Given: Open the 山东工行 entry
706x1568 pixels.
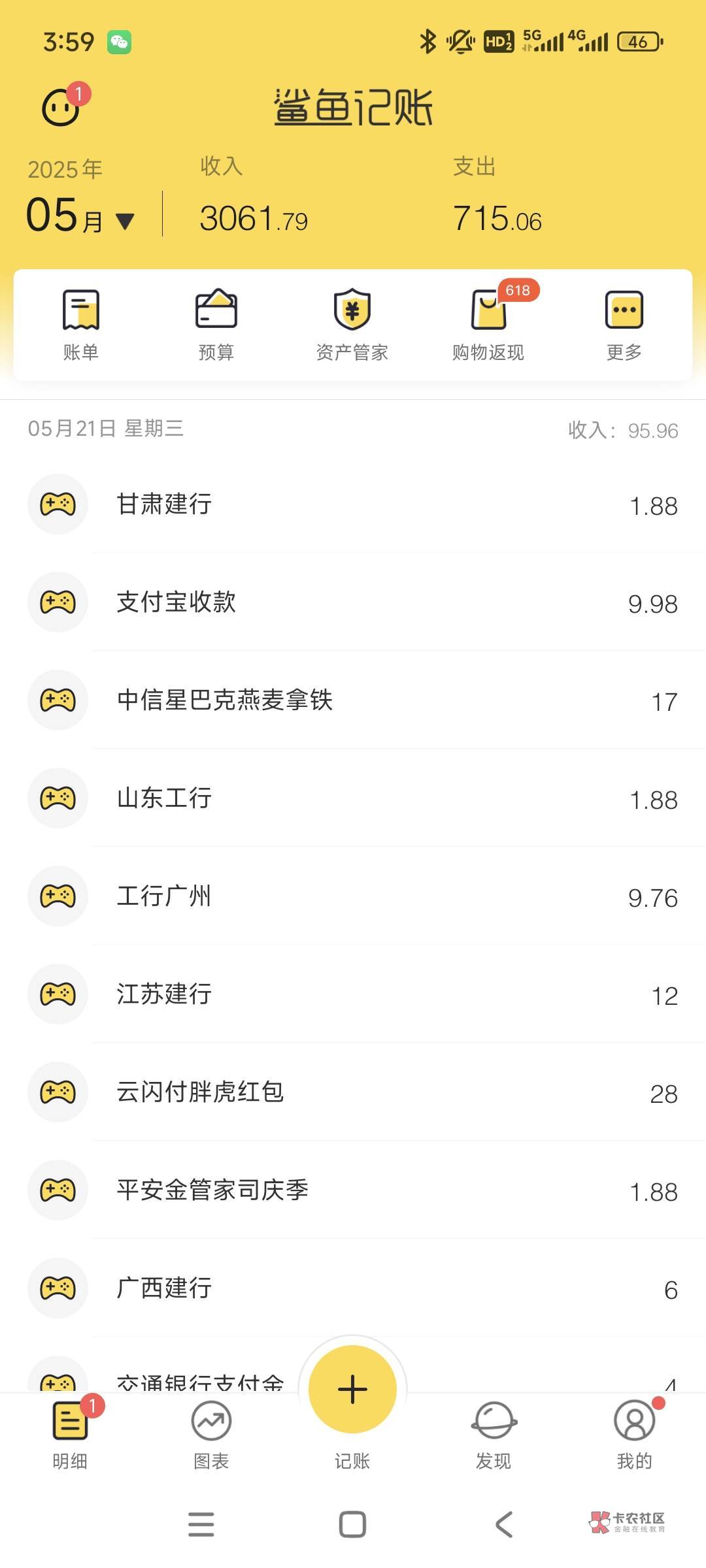Looking at the screenshot, I should [x=353, y=798].
